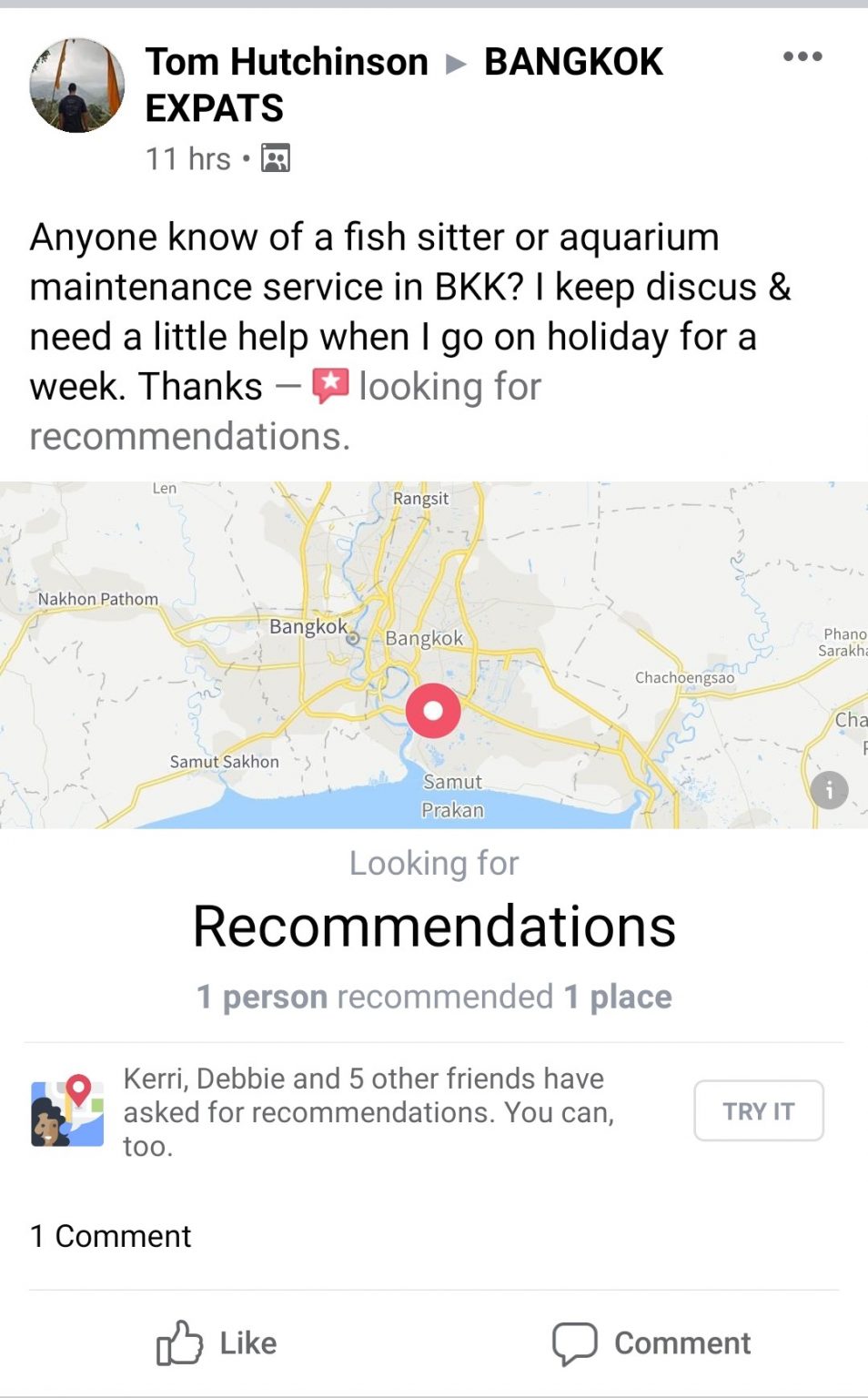Open the post's three-dot options menu
Screen dimensions: 868x1398
[x=802, y=56]
